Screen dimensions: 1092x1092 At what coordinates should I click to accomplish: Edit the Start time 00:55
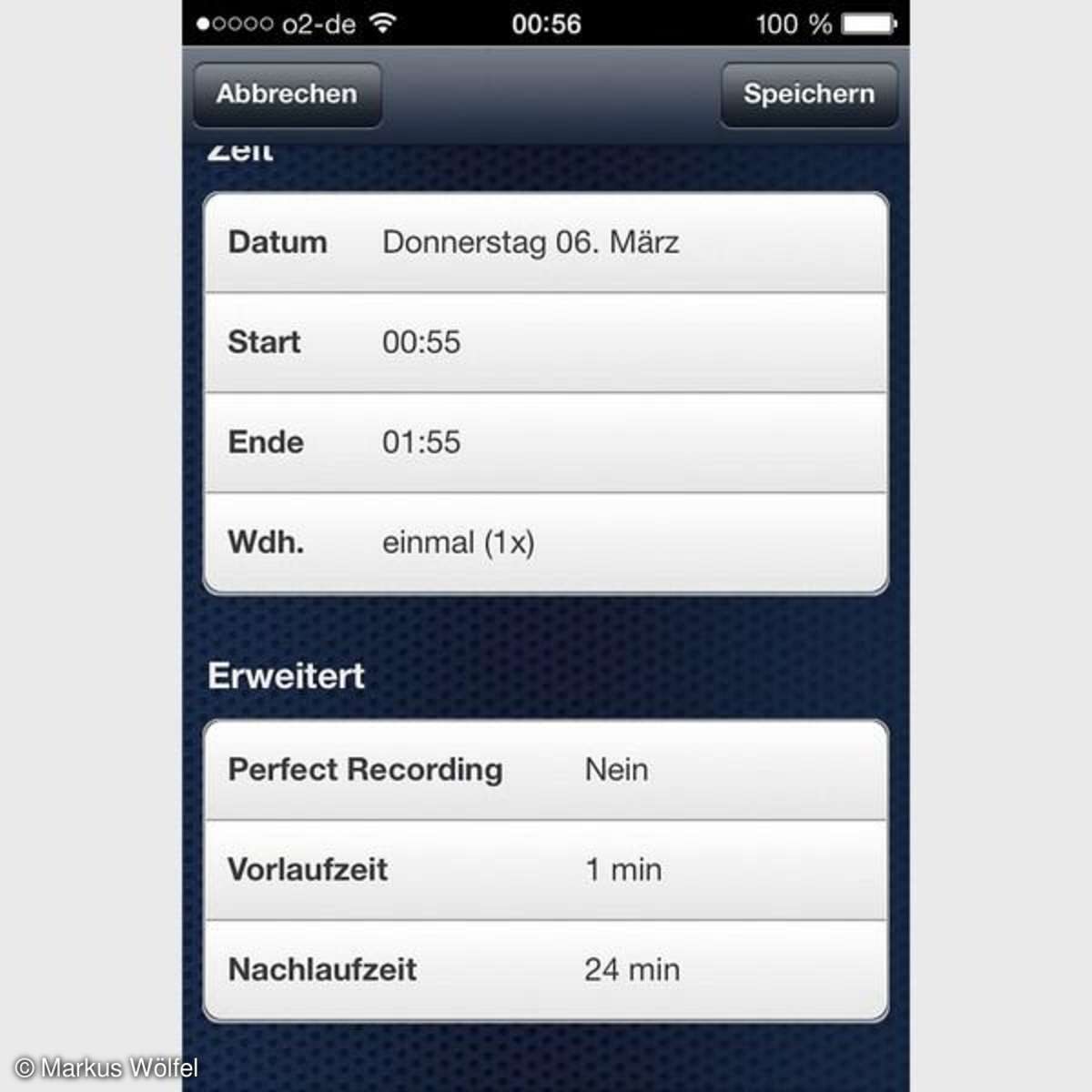tap(546, 343)
